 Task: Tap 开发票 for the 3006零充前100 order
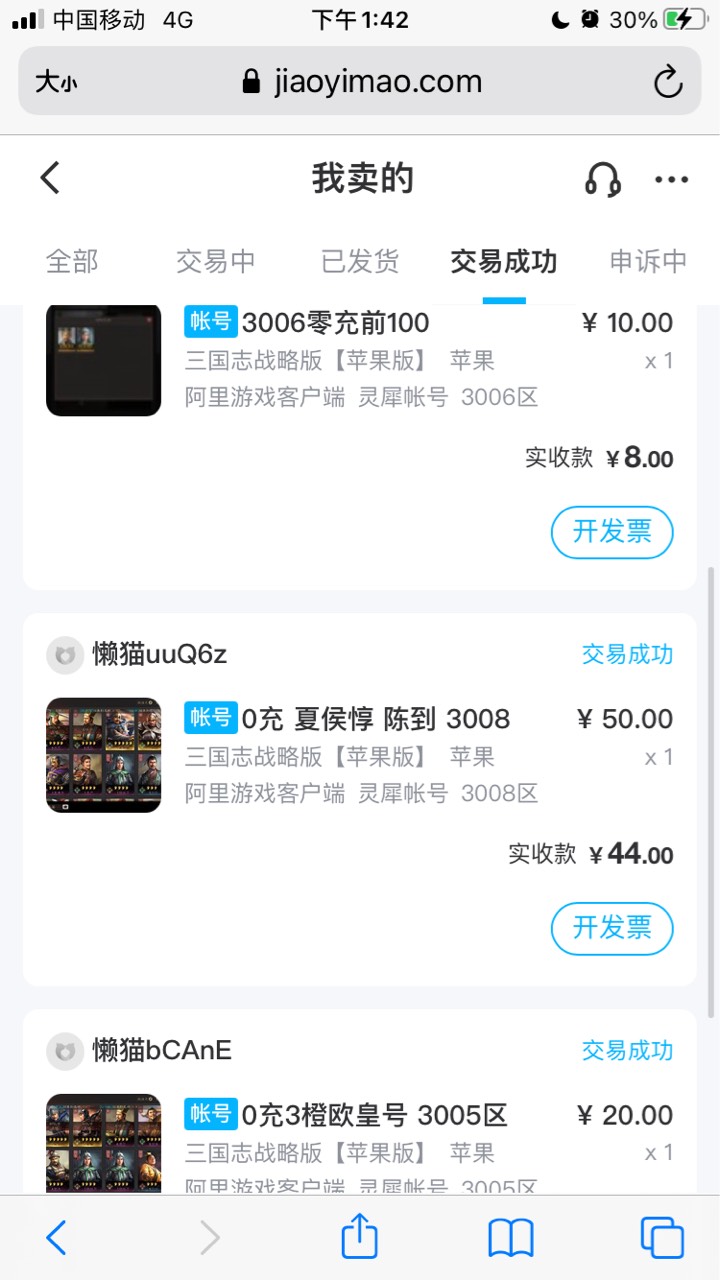point(612,532)
